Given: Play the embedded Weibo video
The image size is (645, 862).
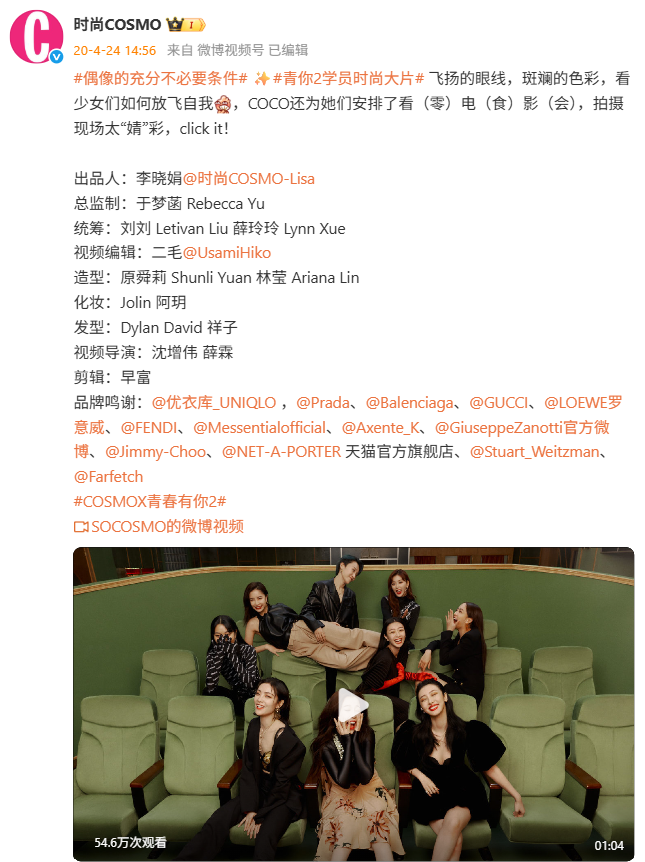Looking at the screenshot, I should click(353, 703).
